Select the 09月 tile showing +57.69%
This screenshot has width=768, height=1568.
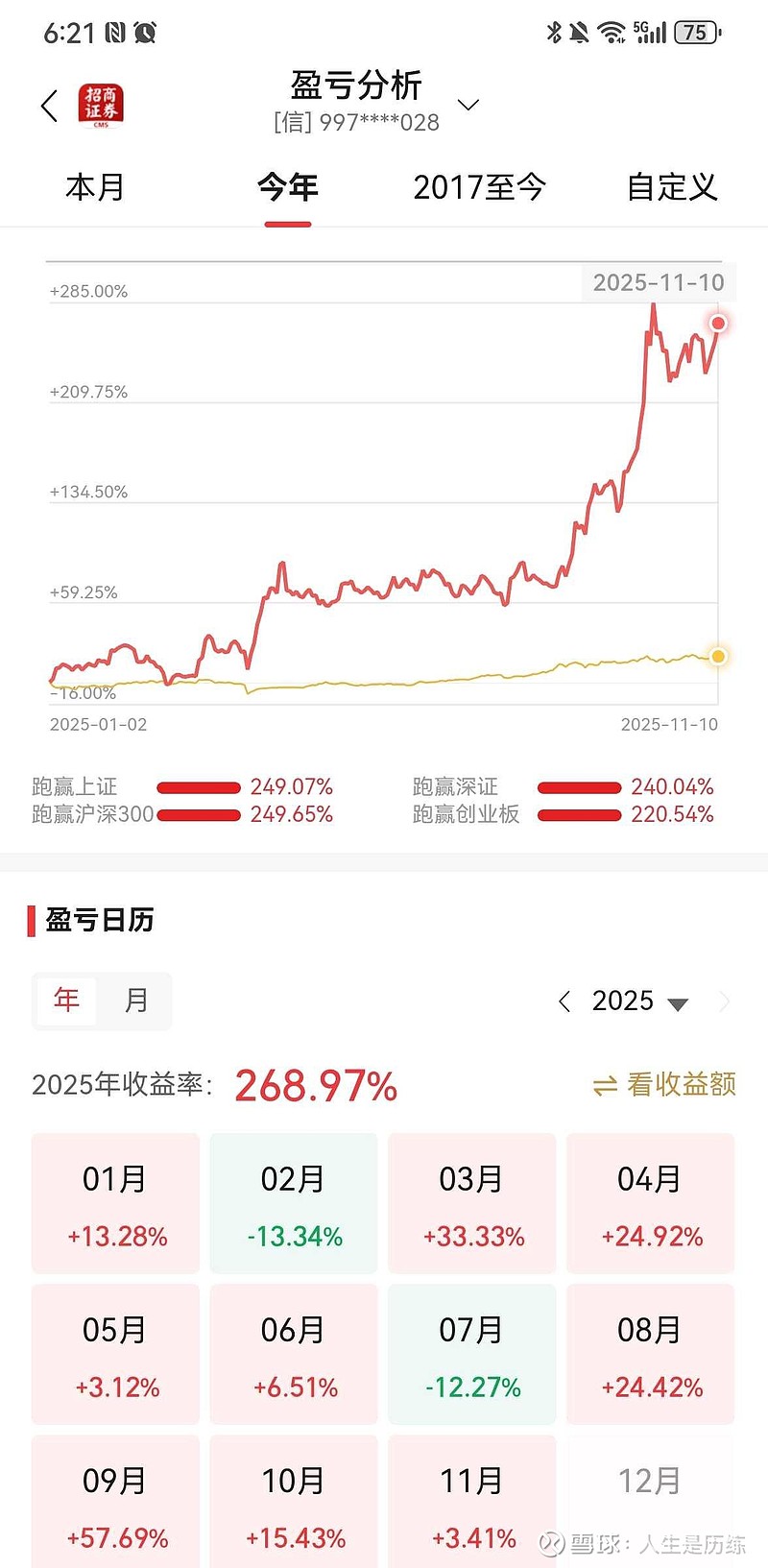(114, 1501)
